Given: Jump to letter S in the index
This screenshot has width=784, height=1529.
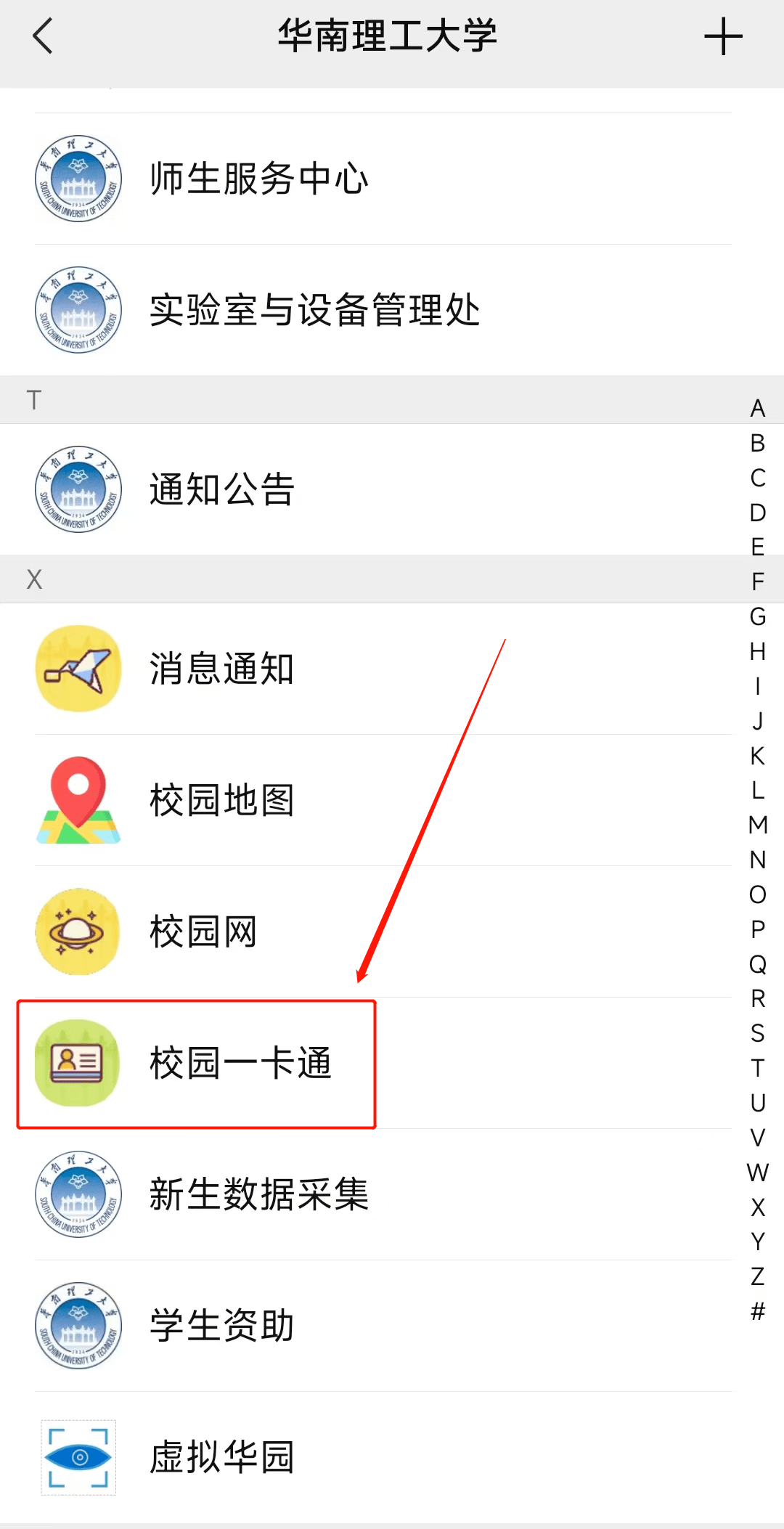Looking at the screenshot, I should (758, 1033).
